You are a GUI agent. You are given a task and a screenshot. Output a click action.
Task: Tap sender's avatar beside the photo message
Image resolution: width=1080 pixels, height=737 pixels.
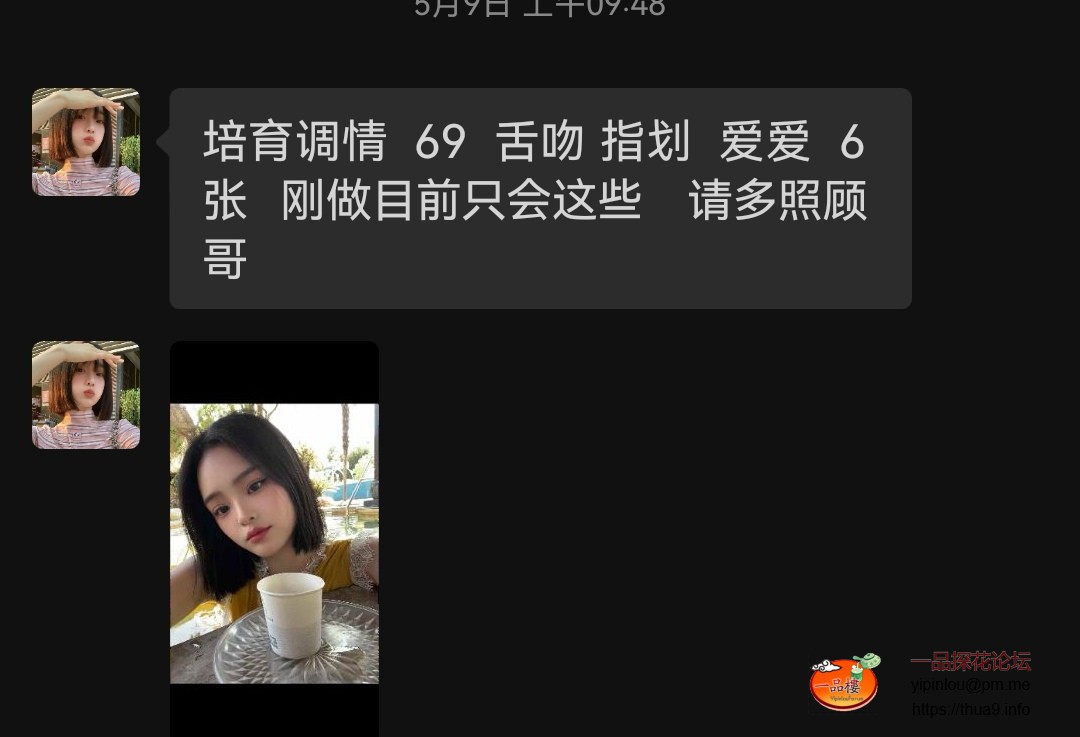tap(86, 395)
